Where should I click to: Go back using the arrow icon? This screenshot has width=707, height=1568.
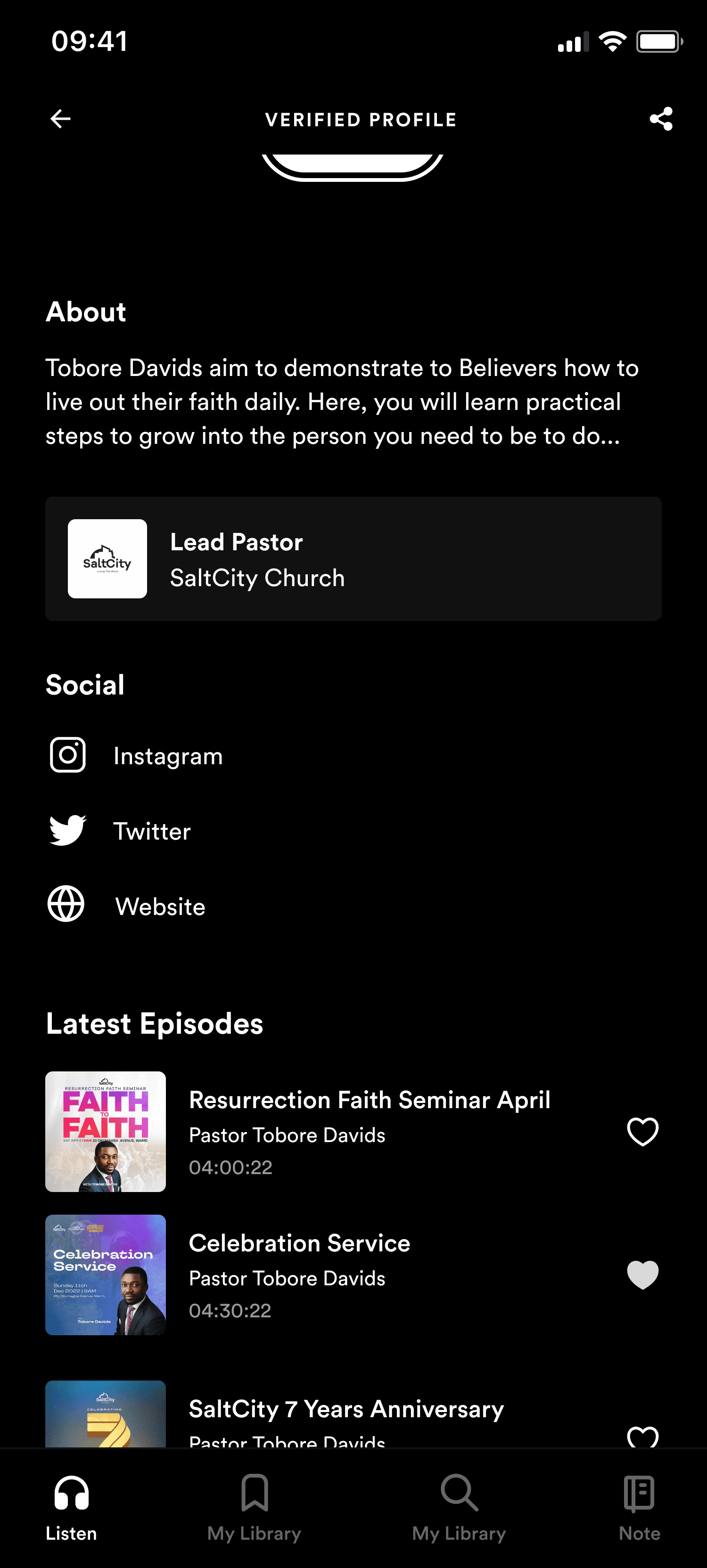pos(60,119)
